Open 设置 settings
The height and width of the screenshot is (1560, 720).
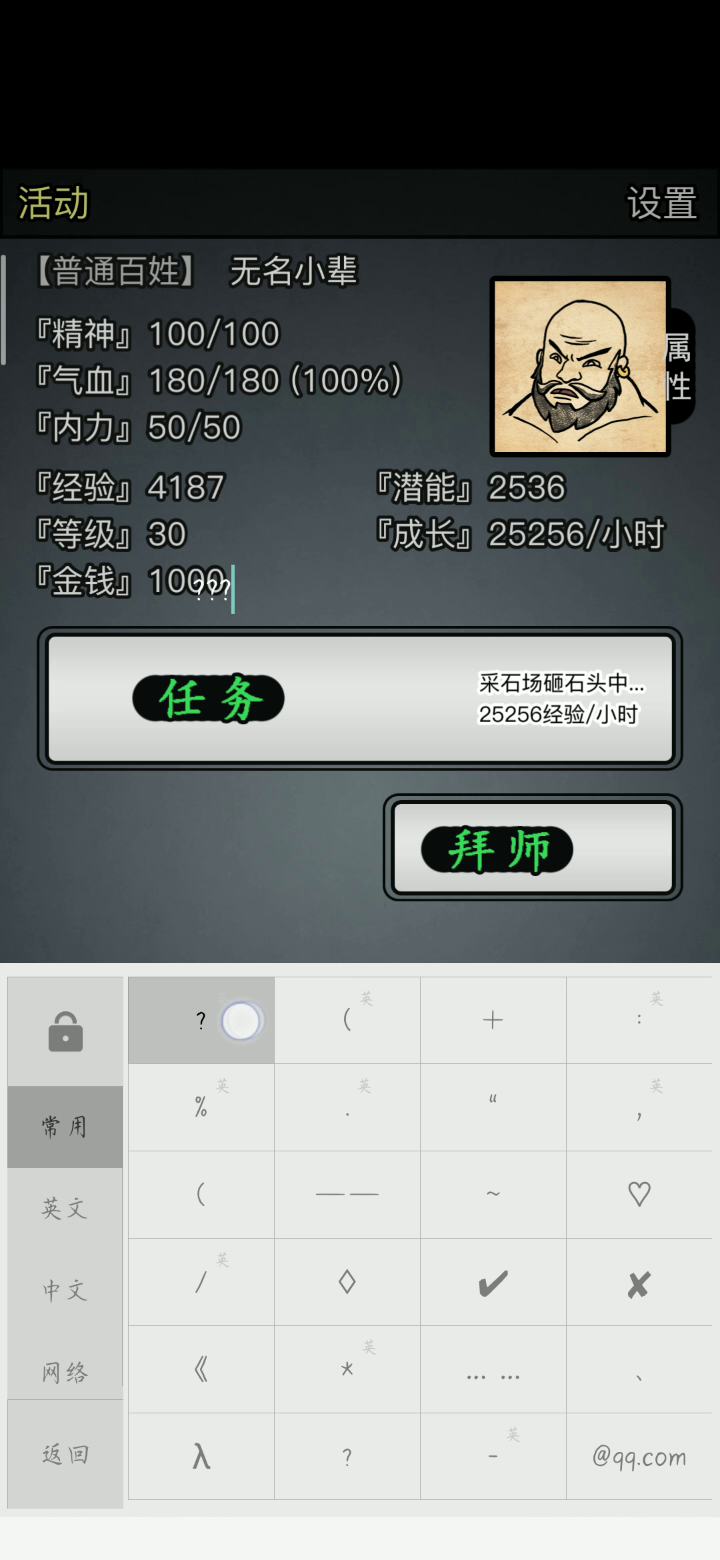click(661, 203)
